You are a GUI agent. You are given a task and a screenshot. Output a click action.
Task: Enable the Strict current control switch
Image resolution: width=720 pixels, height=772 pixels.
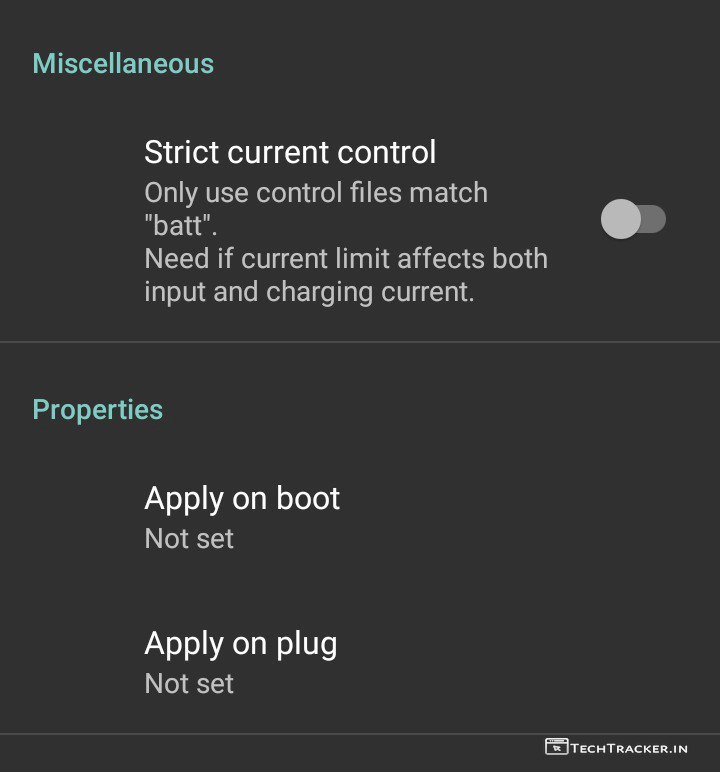pyautogui.click(x=633, y=219)
